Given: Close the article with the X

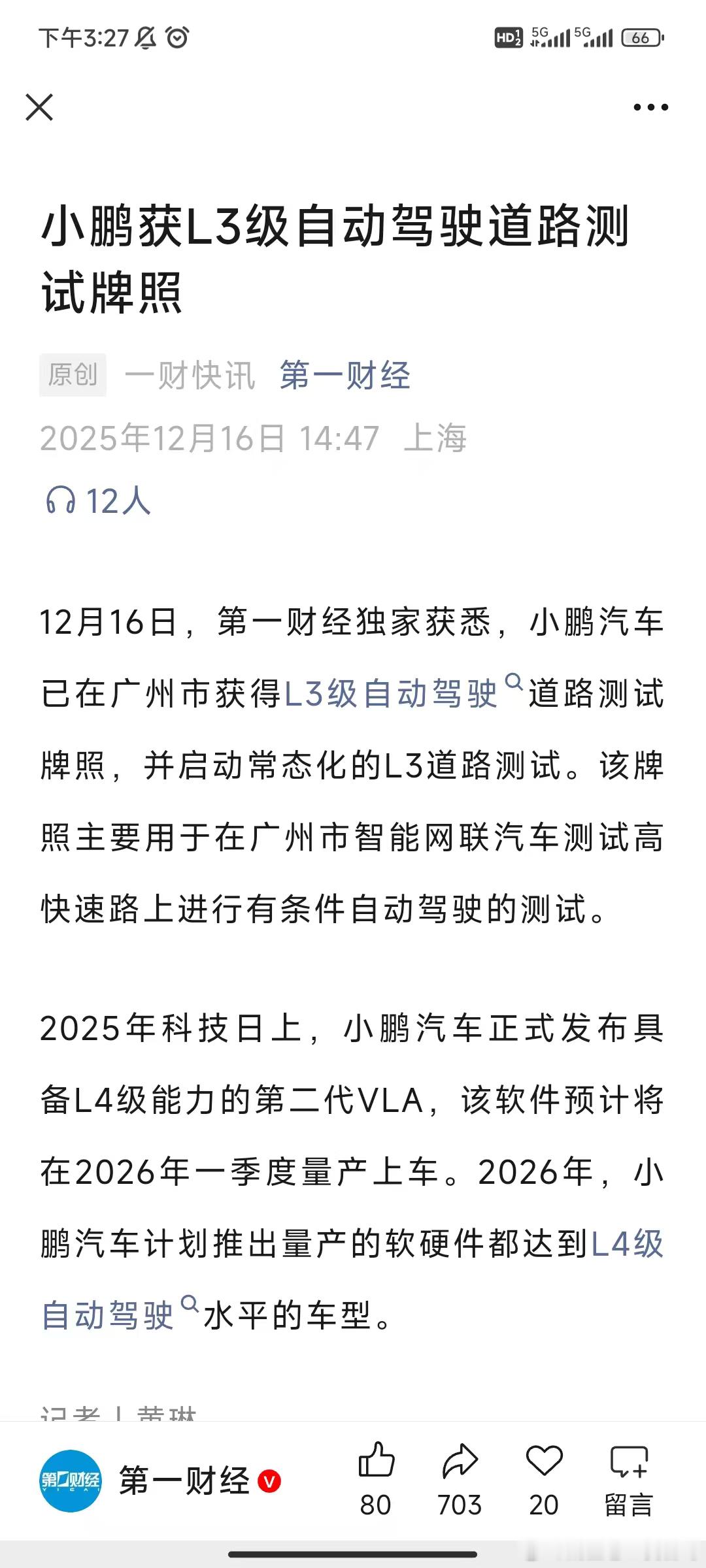Looking at the screenshot, I should [x=41, y=108].
